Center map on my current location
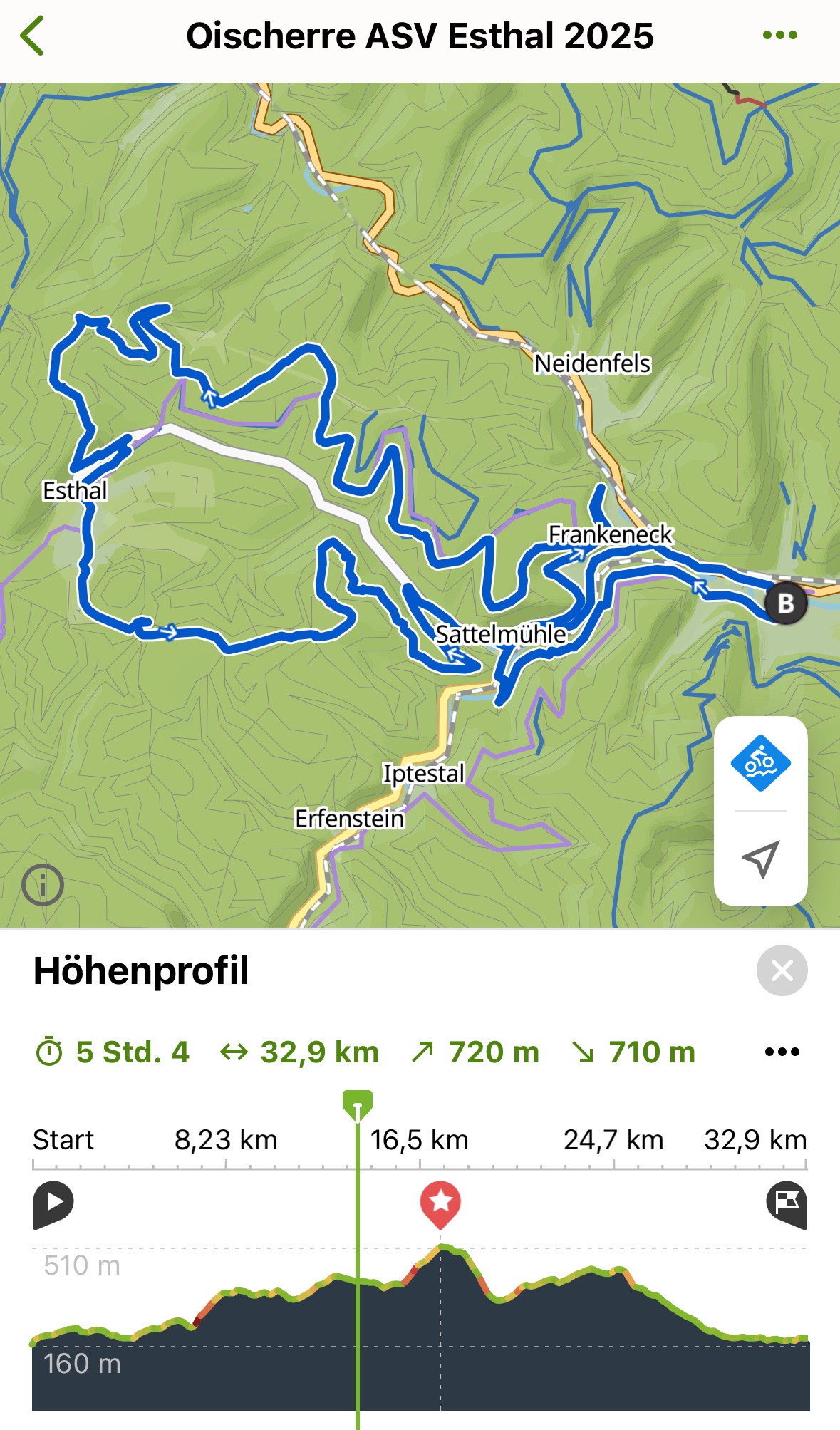Image resolution: width=840 pixels, height=1430 pixels. (x=760, y=859)
